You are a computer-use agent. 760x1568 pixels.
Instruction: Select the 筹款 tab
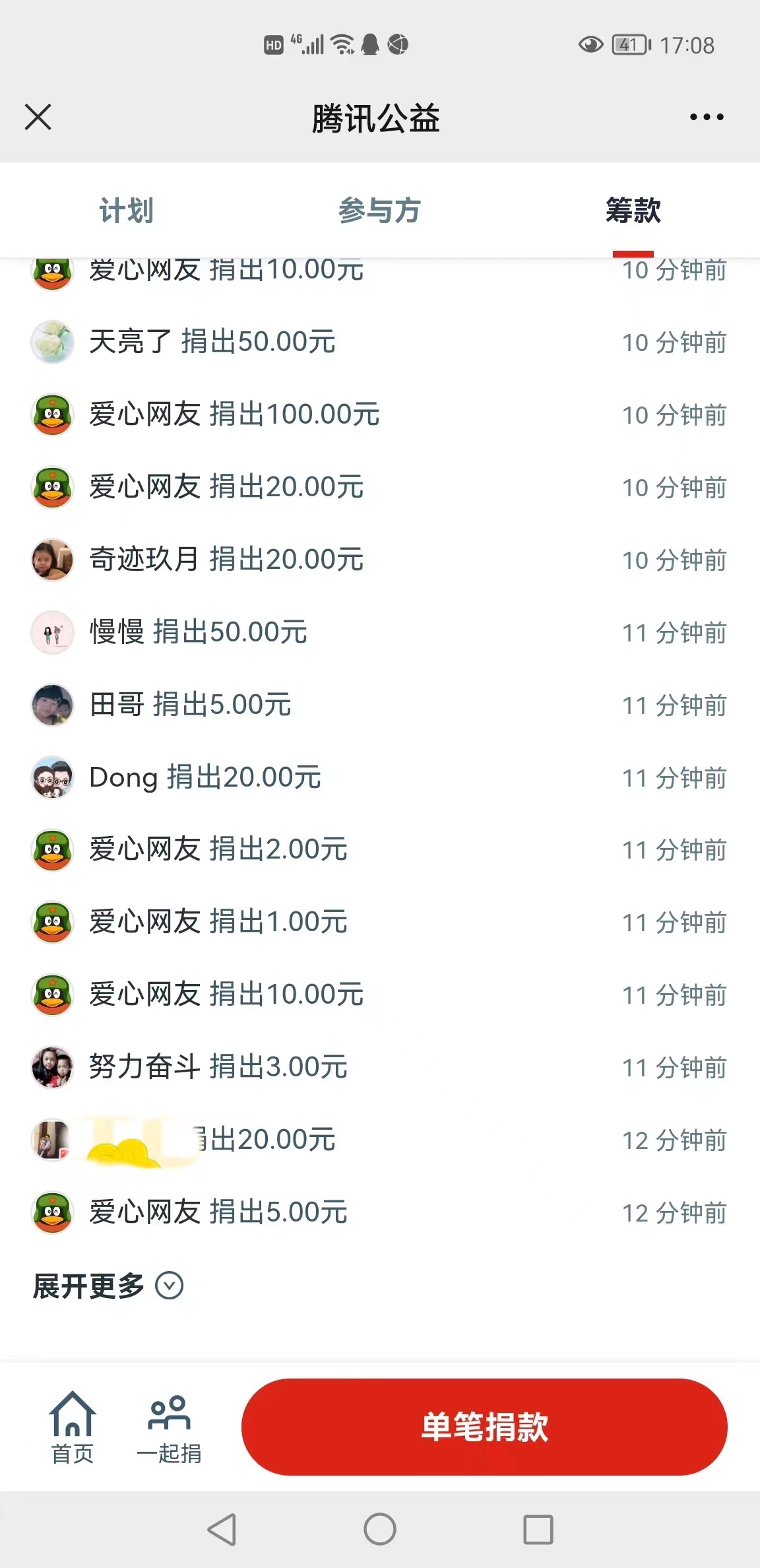633,211
